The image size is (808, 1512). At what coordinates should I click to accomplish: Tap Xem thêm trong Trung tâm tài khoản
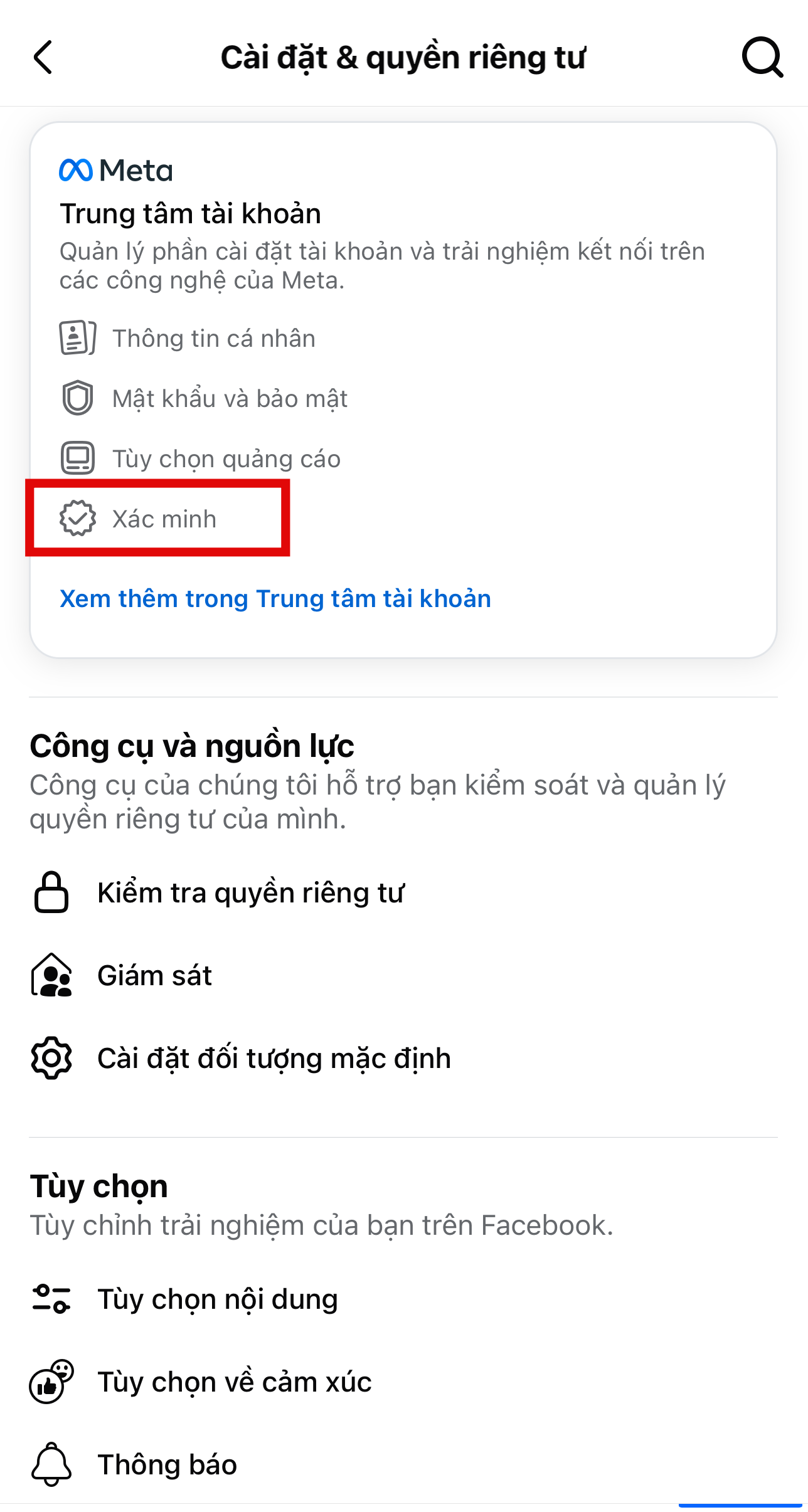coord(275,599)
